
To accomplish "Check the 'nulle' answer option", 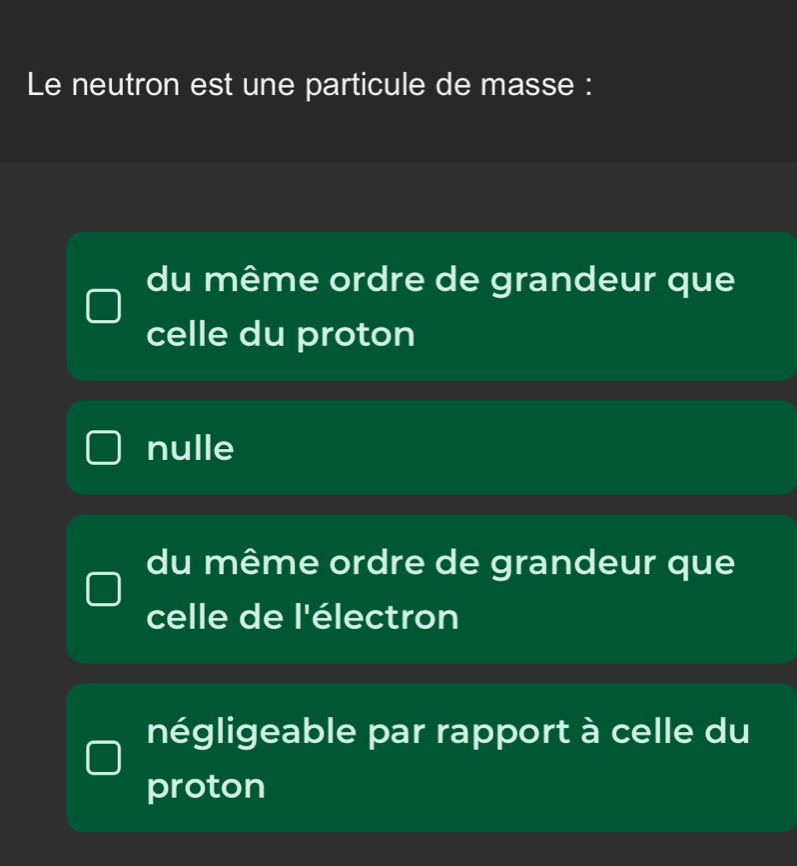I will (x=104, y=449).
